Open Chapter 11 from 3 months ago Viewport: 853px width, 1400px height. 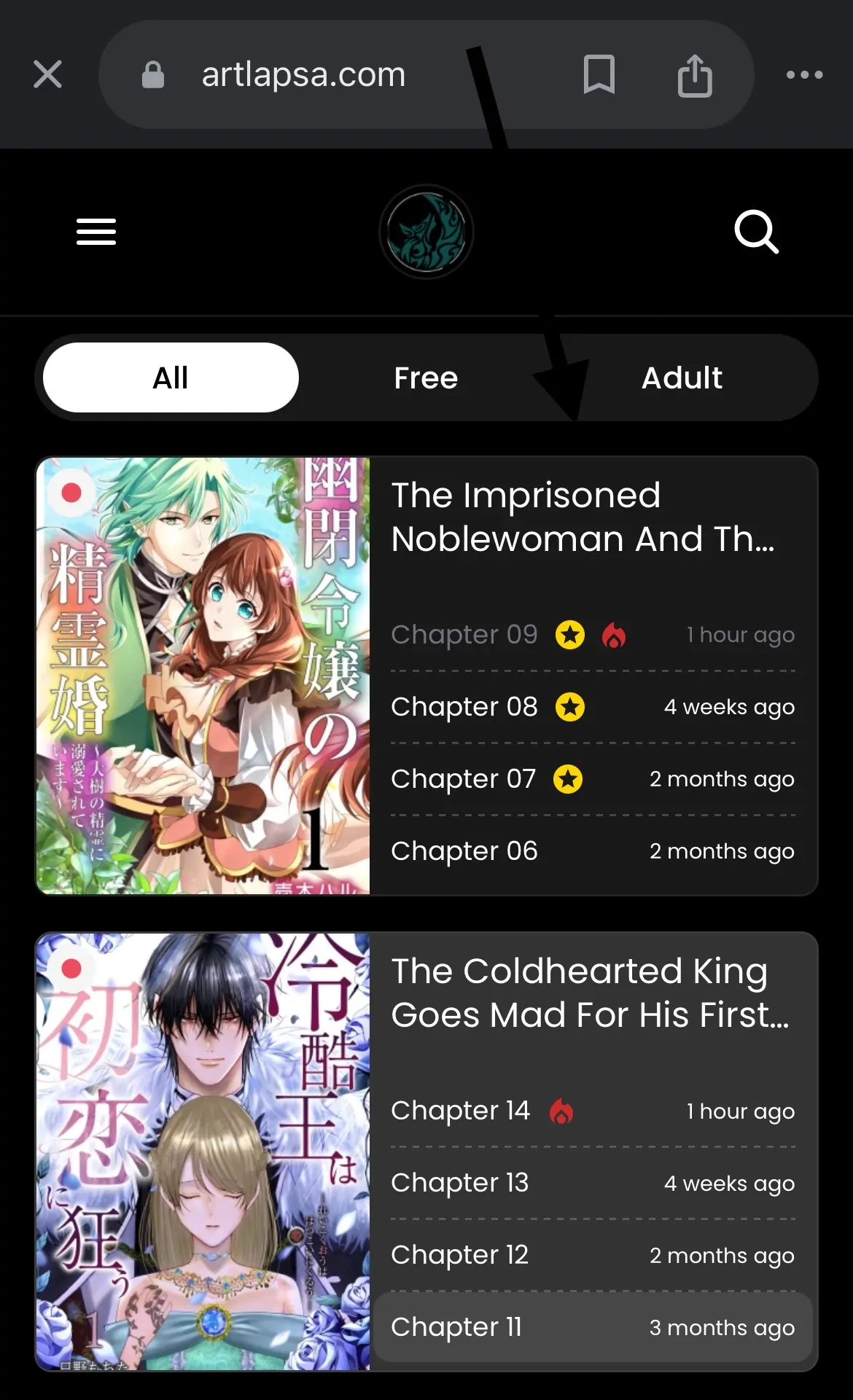(456, 1327)
